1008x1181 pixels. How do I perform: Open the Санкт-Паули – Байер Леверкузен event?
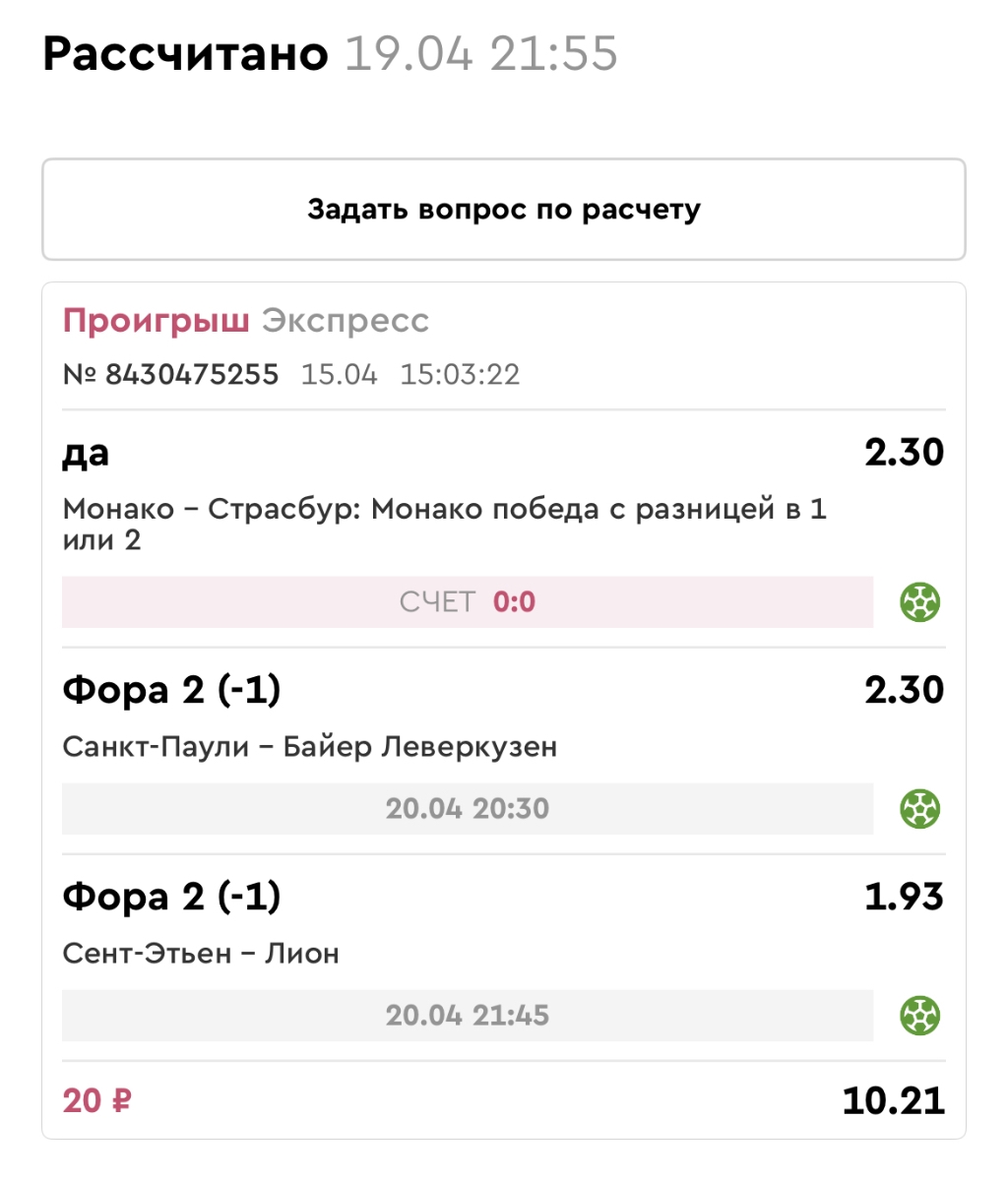click(x=309, y=747)
